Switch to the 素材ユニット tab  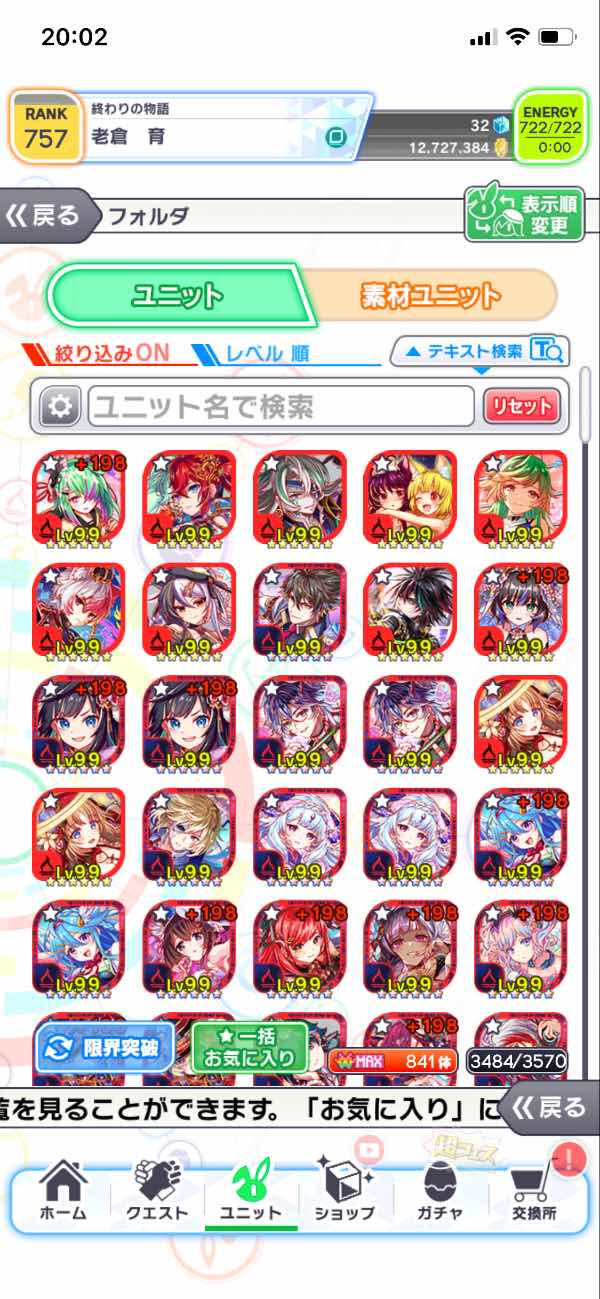[x=430, y=295]
